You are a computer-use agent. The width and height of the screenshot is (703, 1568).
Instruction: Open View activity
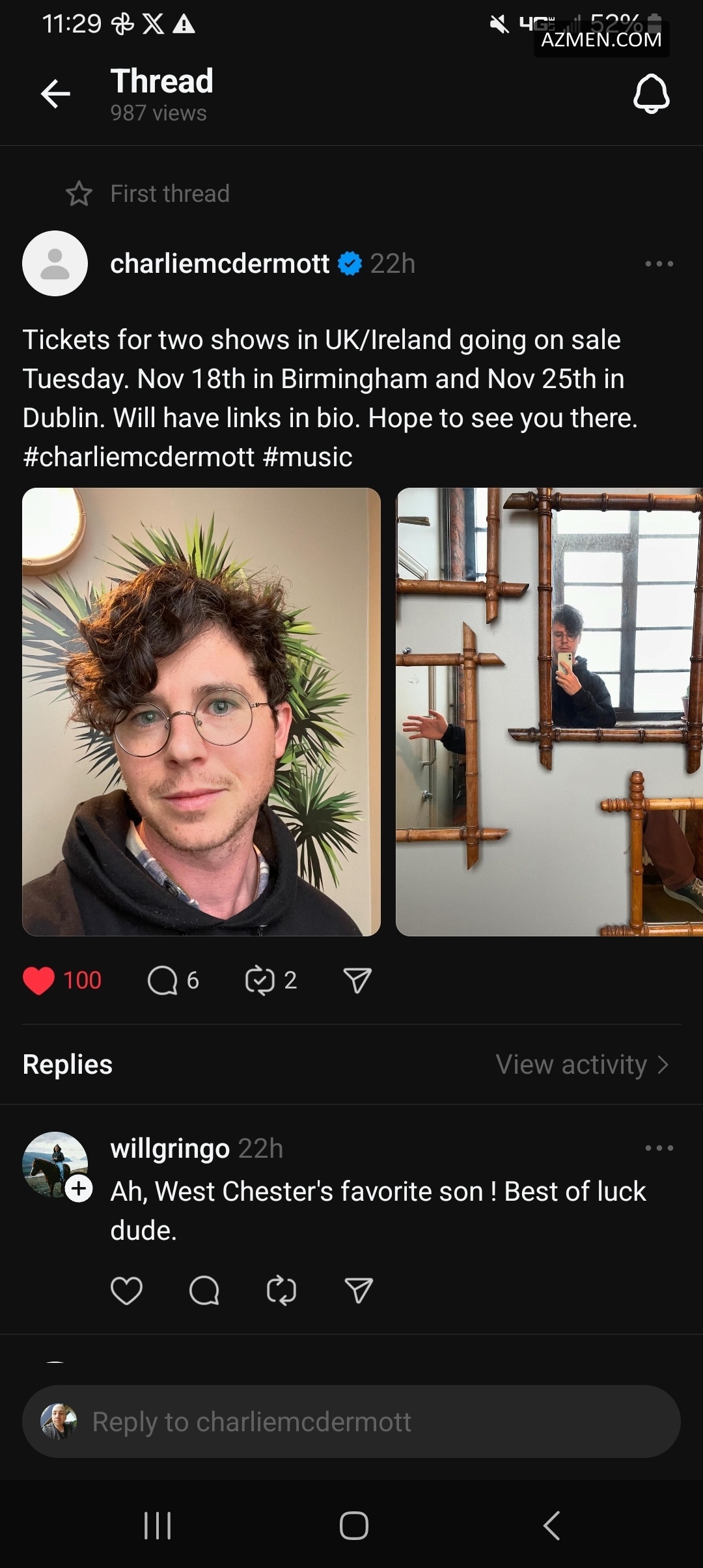coord(582,1065)
